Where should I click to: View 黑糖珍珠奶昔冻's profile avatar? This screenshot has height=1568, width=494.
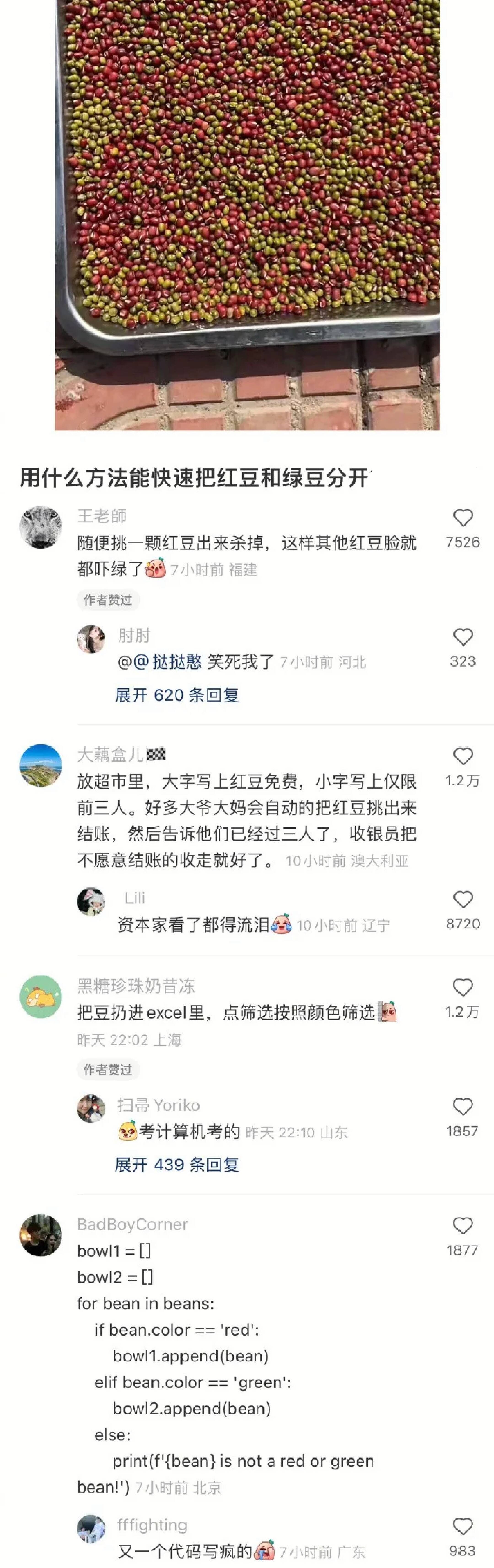[41, 996]
